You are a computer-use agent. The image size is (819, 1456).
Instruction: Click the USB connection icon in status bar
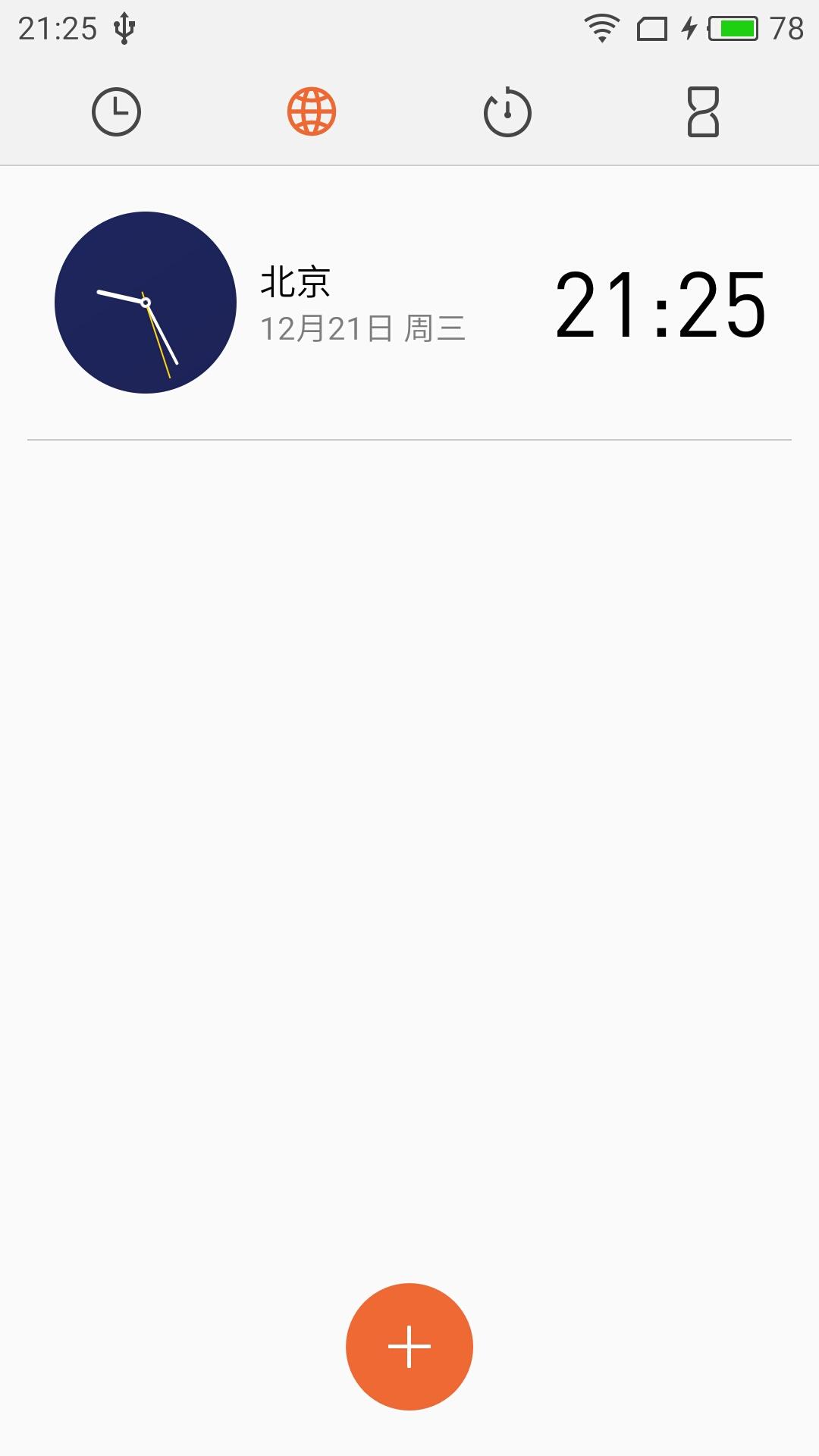[x=124, y=27]
